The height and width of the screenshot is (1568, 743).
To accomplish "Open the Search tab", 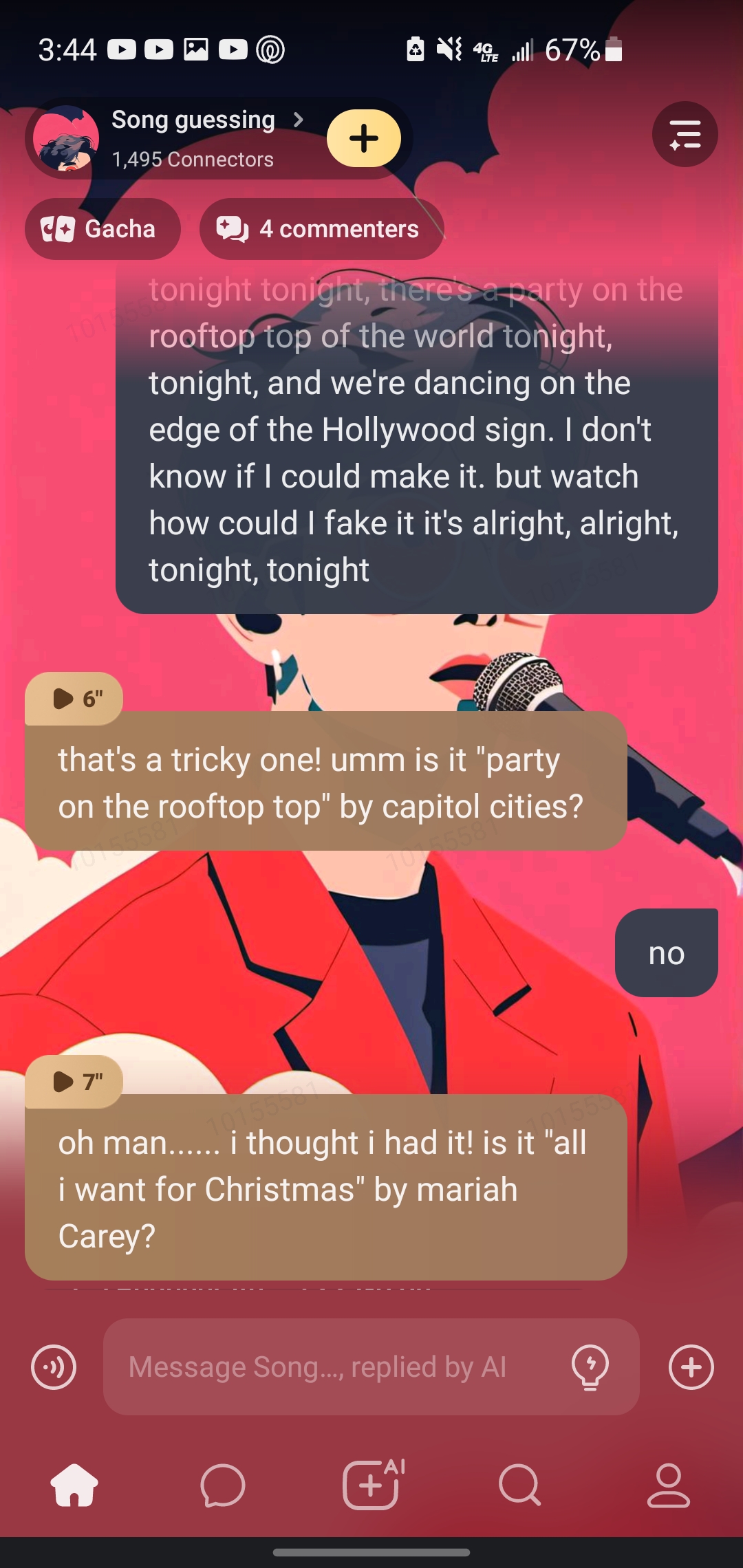I will [520, 1485].
